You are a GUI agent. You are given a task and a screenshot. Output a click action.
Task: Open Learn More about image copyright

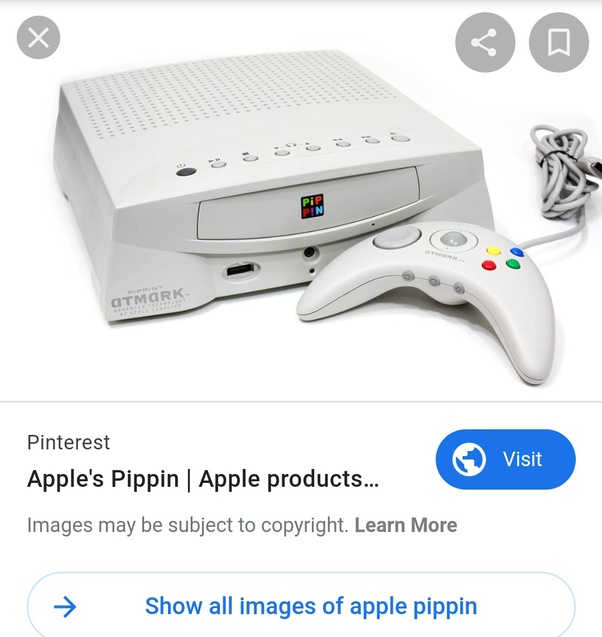(405, 525)
